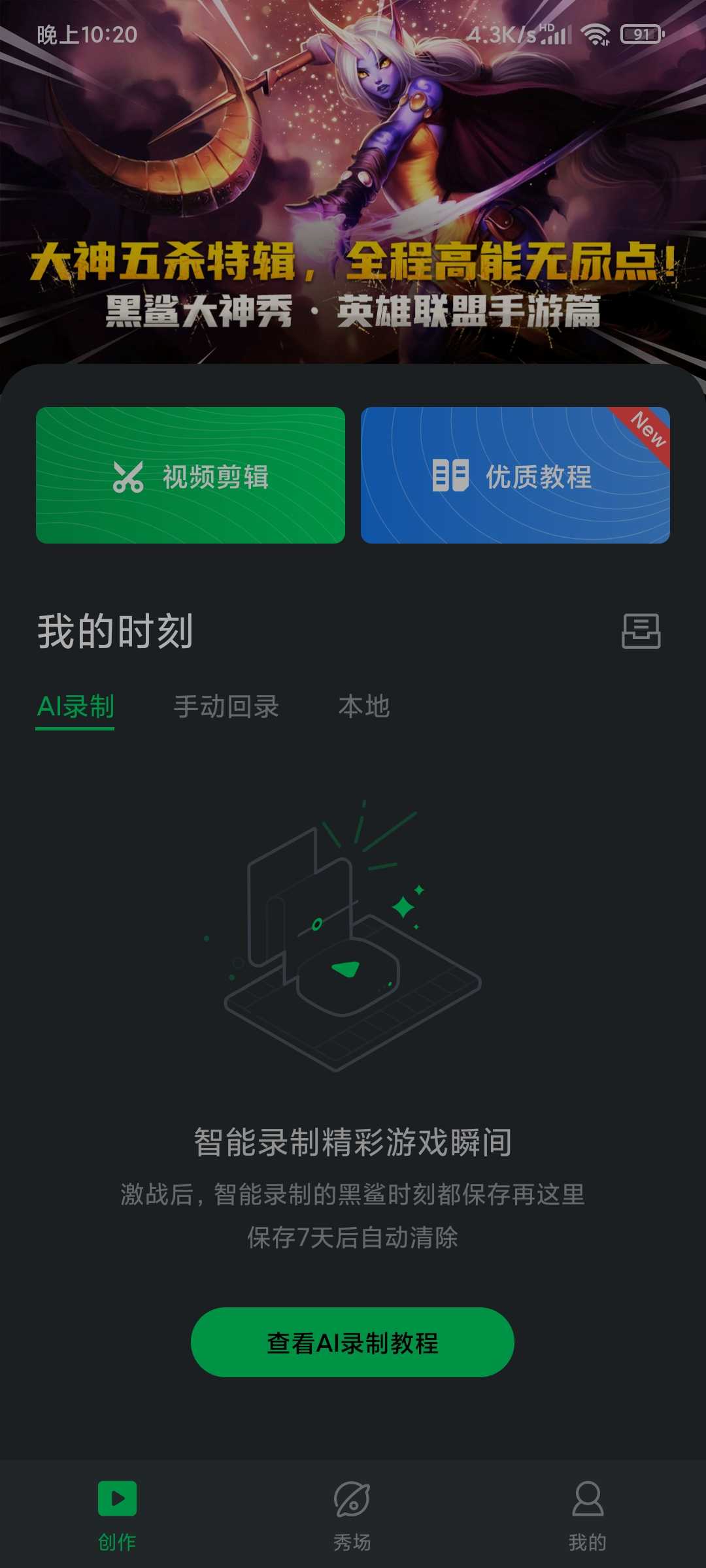
Task: Open the archive box icon beside 我的时刻
Action: point(641,631)
